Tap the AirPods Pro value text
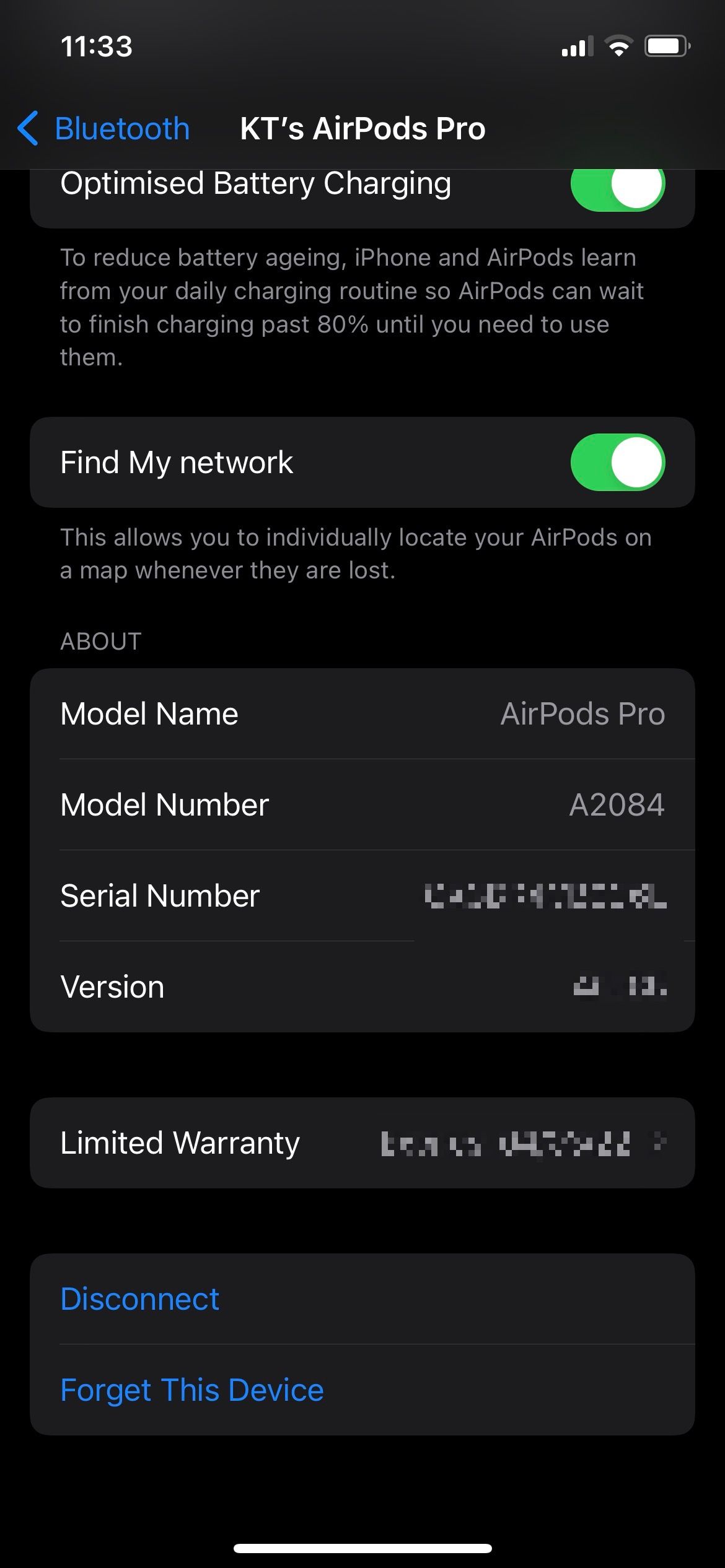The width and height of the screenshot is (725, 1568). tap(581, 713)
